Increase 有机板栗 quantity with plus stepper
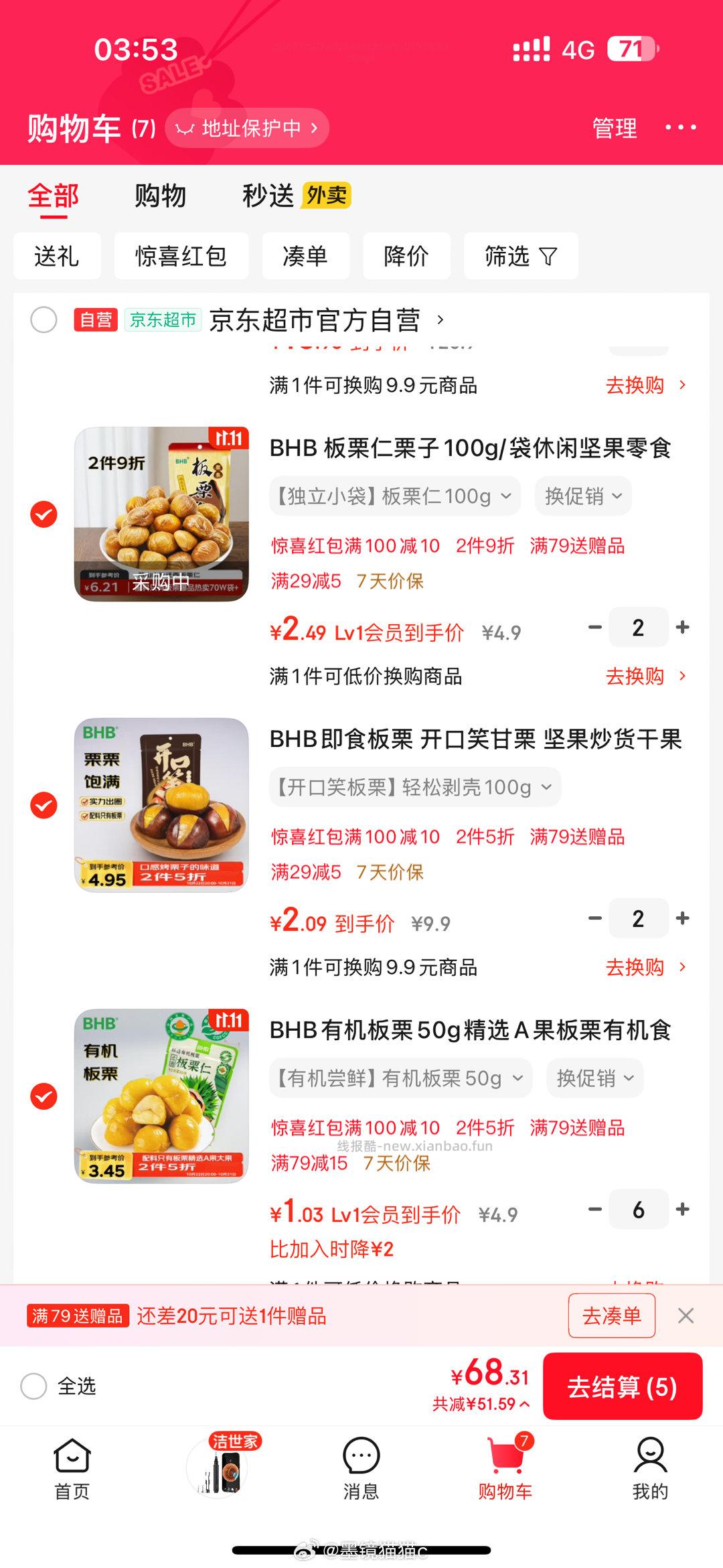723x1568 pixels. tap(682, 1210)
